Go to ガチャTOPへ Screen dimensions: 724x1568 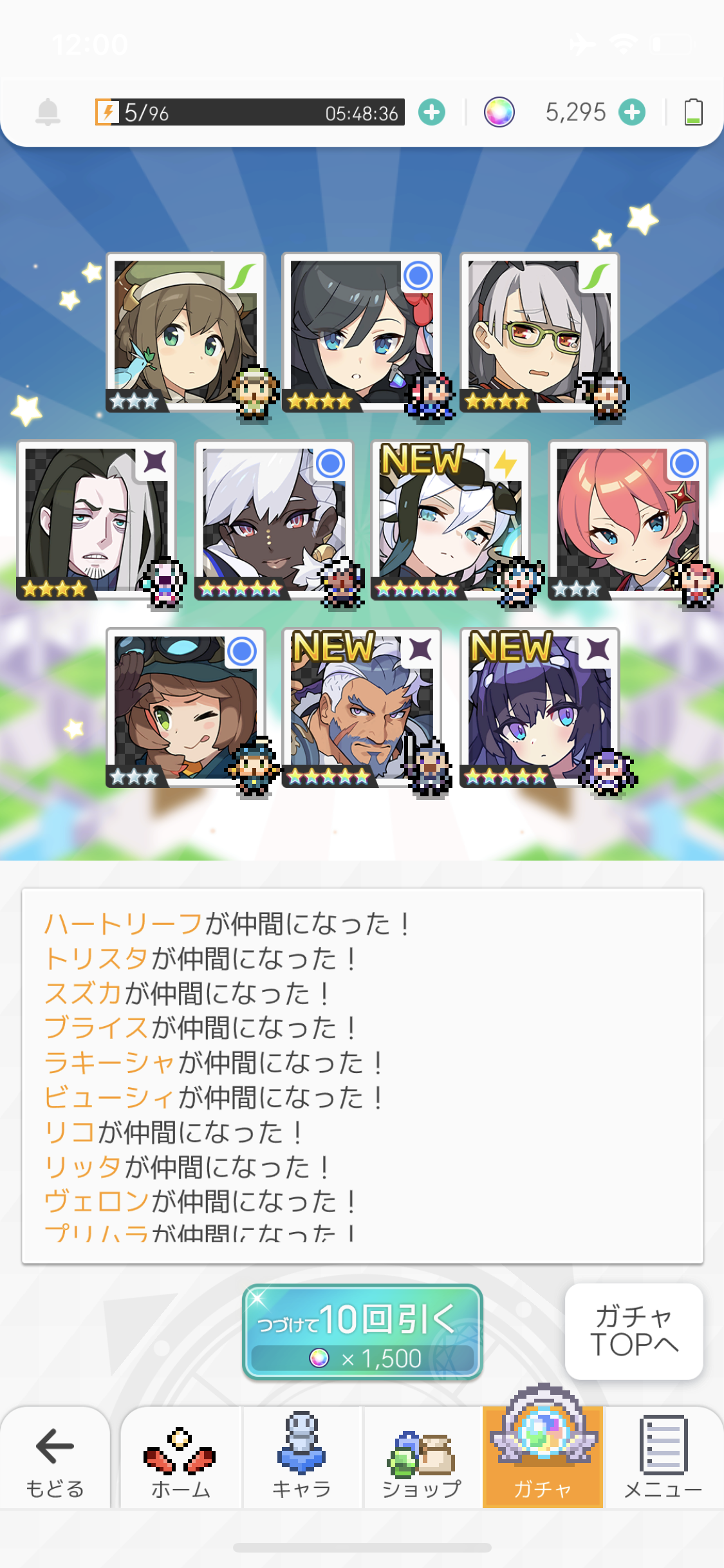click(633, 1331)
